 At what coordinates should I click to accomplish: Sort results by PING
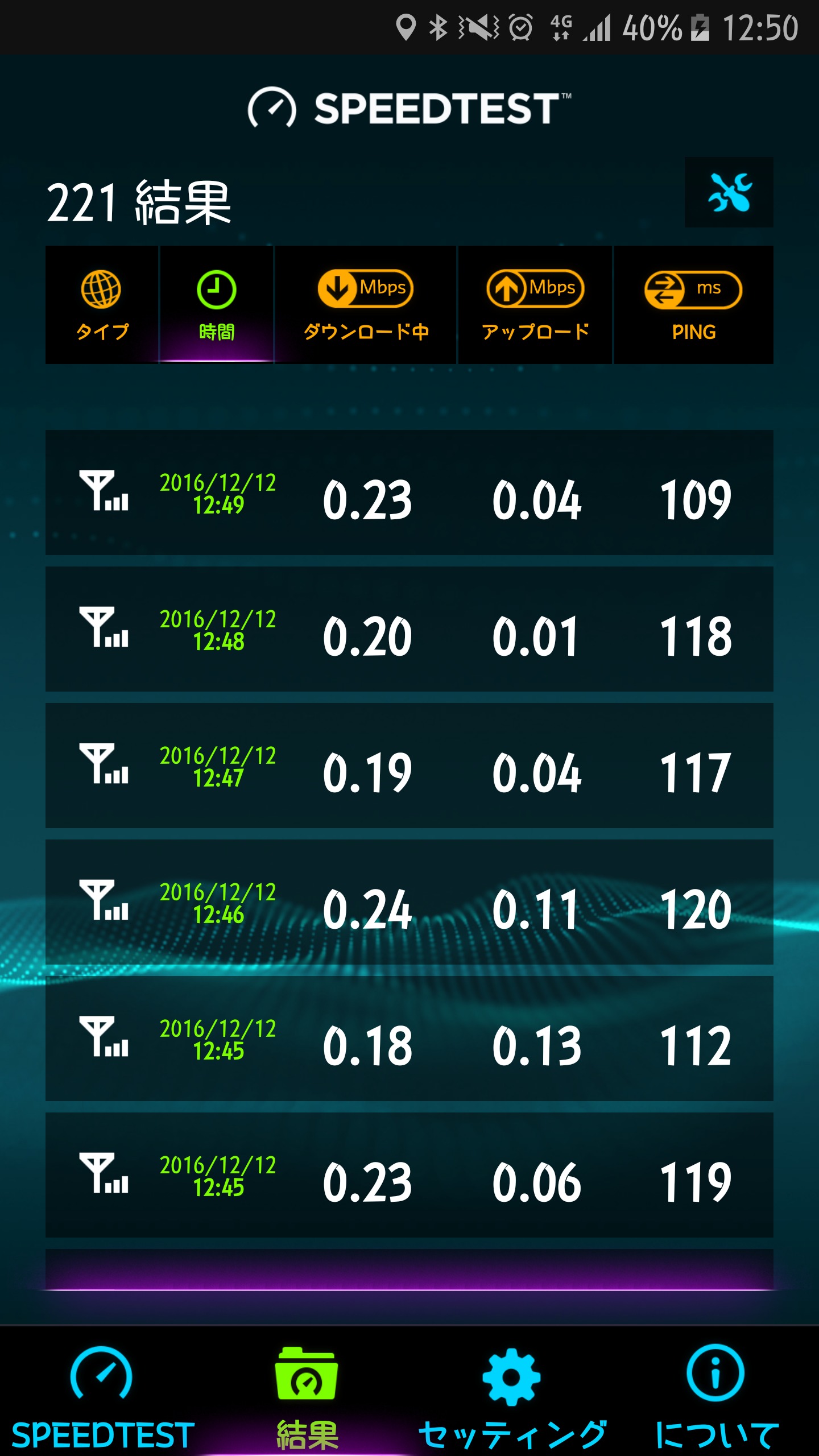tap(693, 305)
